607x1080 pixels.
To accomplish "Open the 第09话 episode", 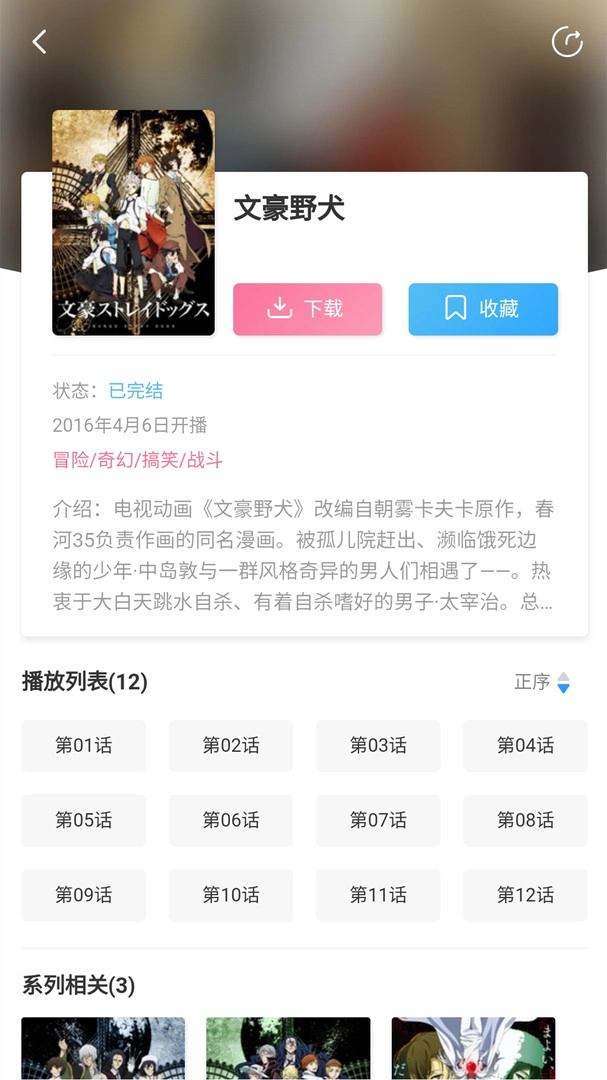I will [84, 895].
